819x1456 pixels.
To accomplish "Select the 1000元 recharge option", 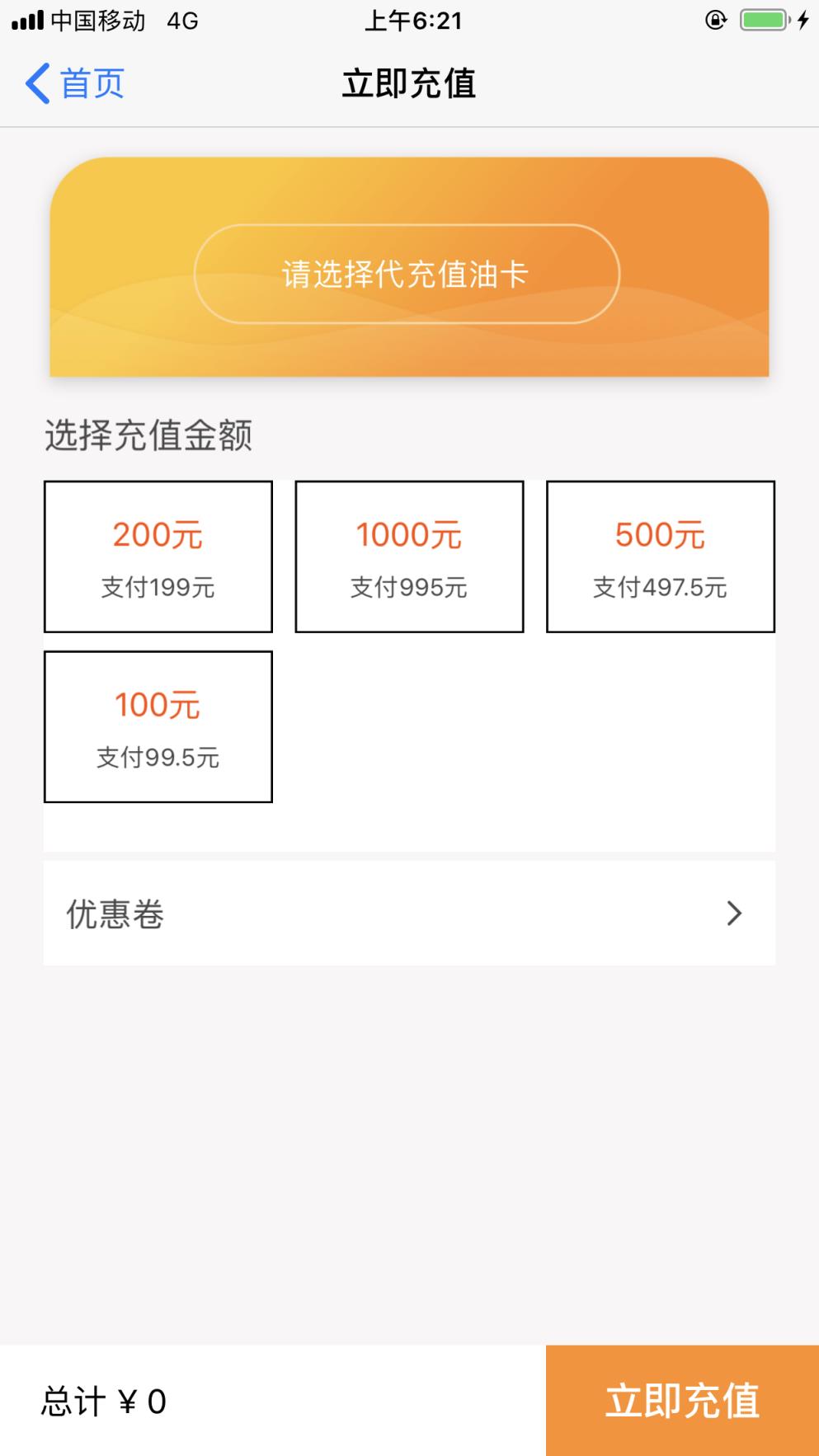I will [x=410, y=556].
